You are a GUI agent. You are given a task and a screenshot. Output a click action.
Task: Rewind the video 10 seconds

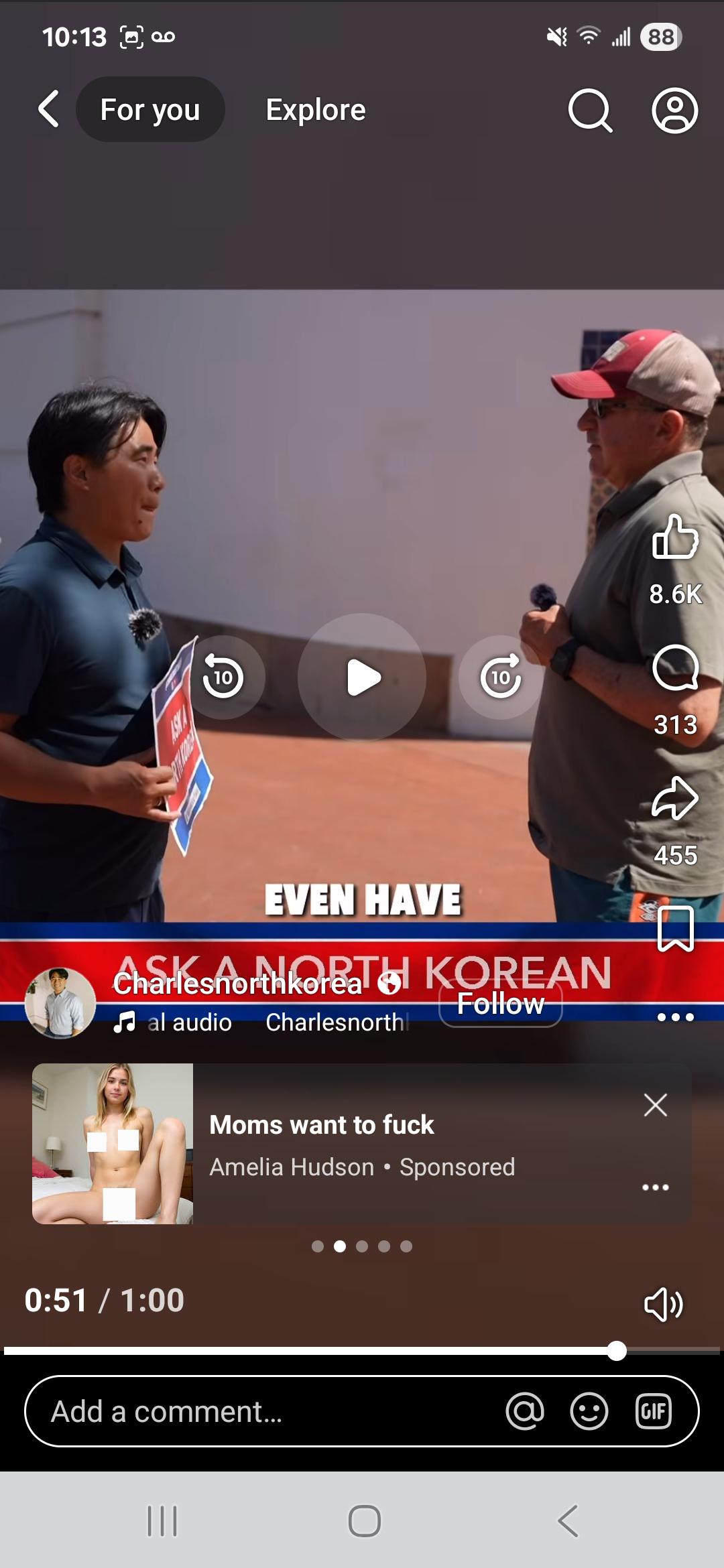pyautogui.click(x=223, y=677)
